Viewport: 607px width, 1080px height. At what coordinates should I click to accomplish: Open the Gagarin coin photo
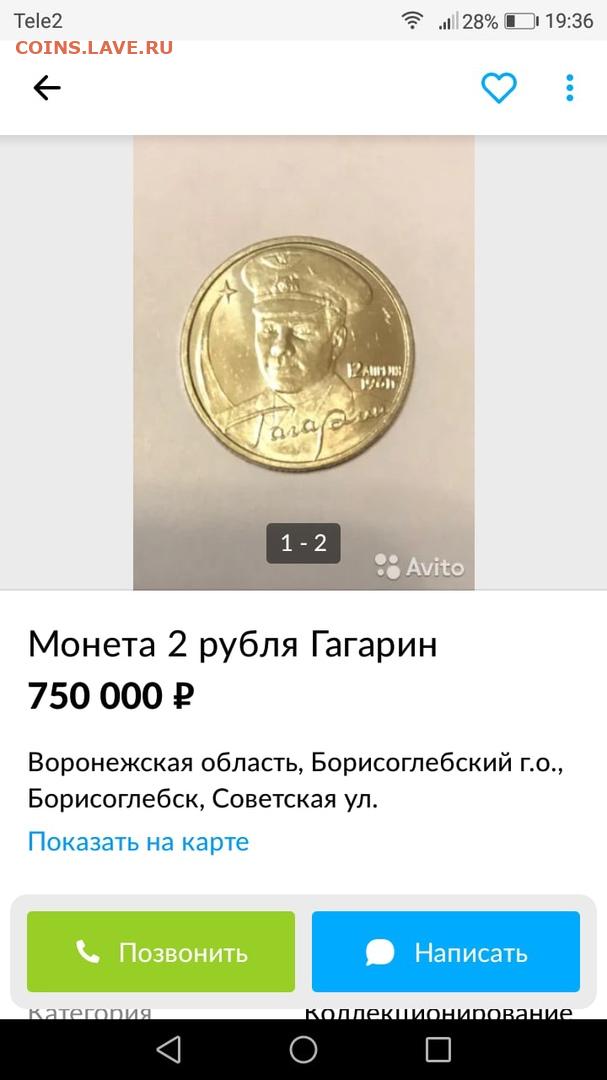pyautogui.click(x=304, y=362)
